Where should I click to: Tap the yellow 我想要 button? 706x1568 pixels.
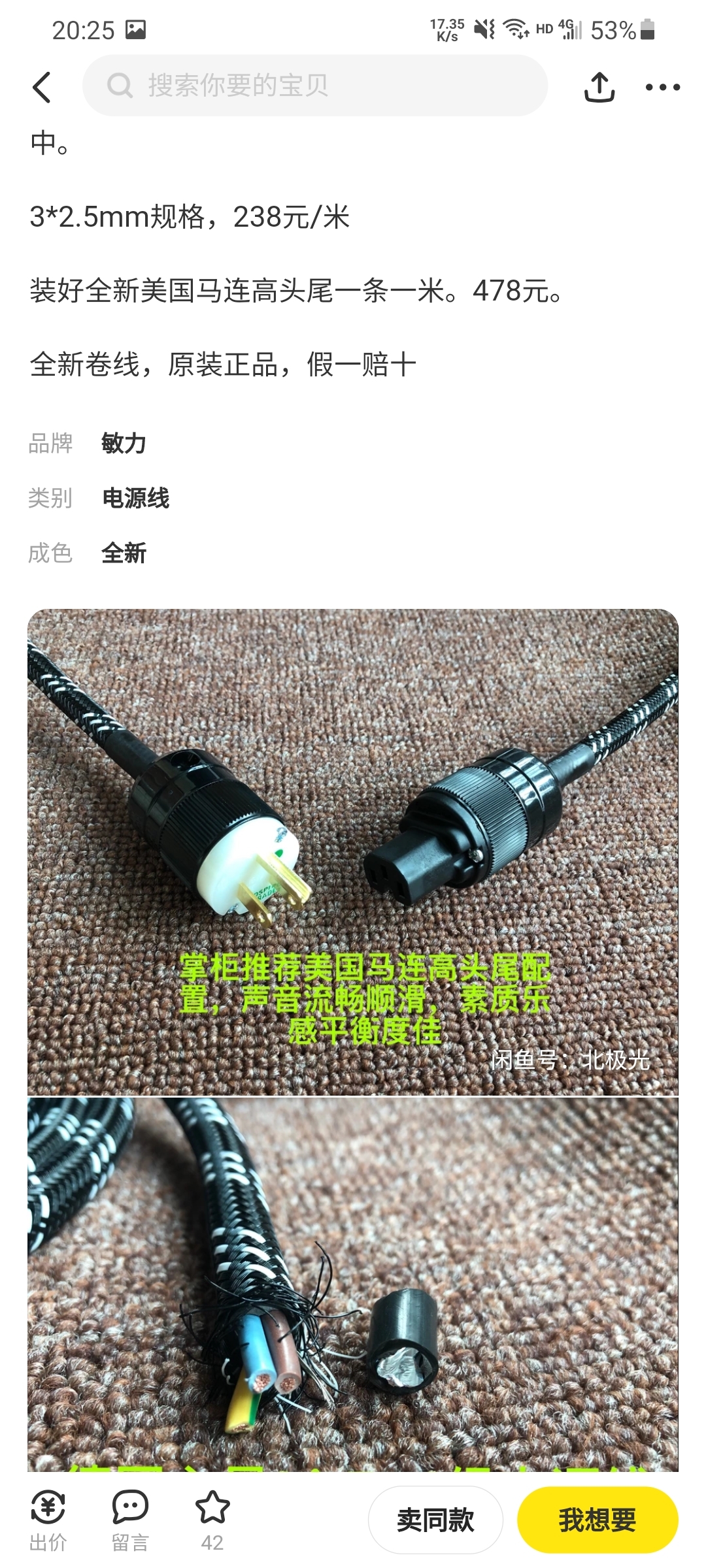point(597,1520)
